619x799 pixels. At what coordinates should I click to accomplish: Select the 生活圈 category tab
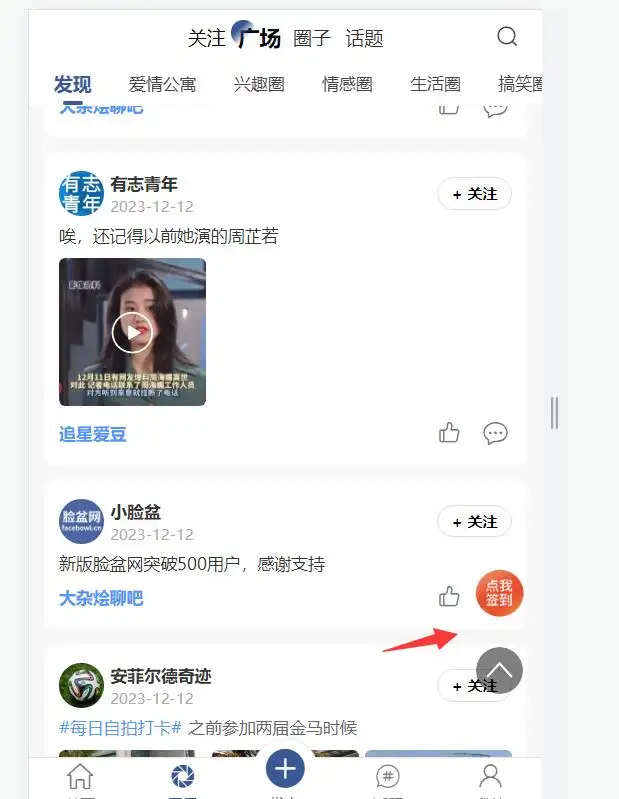click(435, 84)
